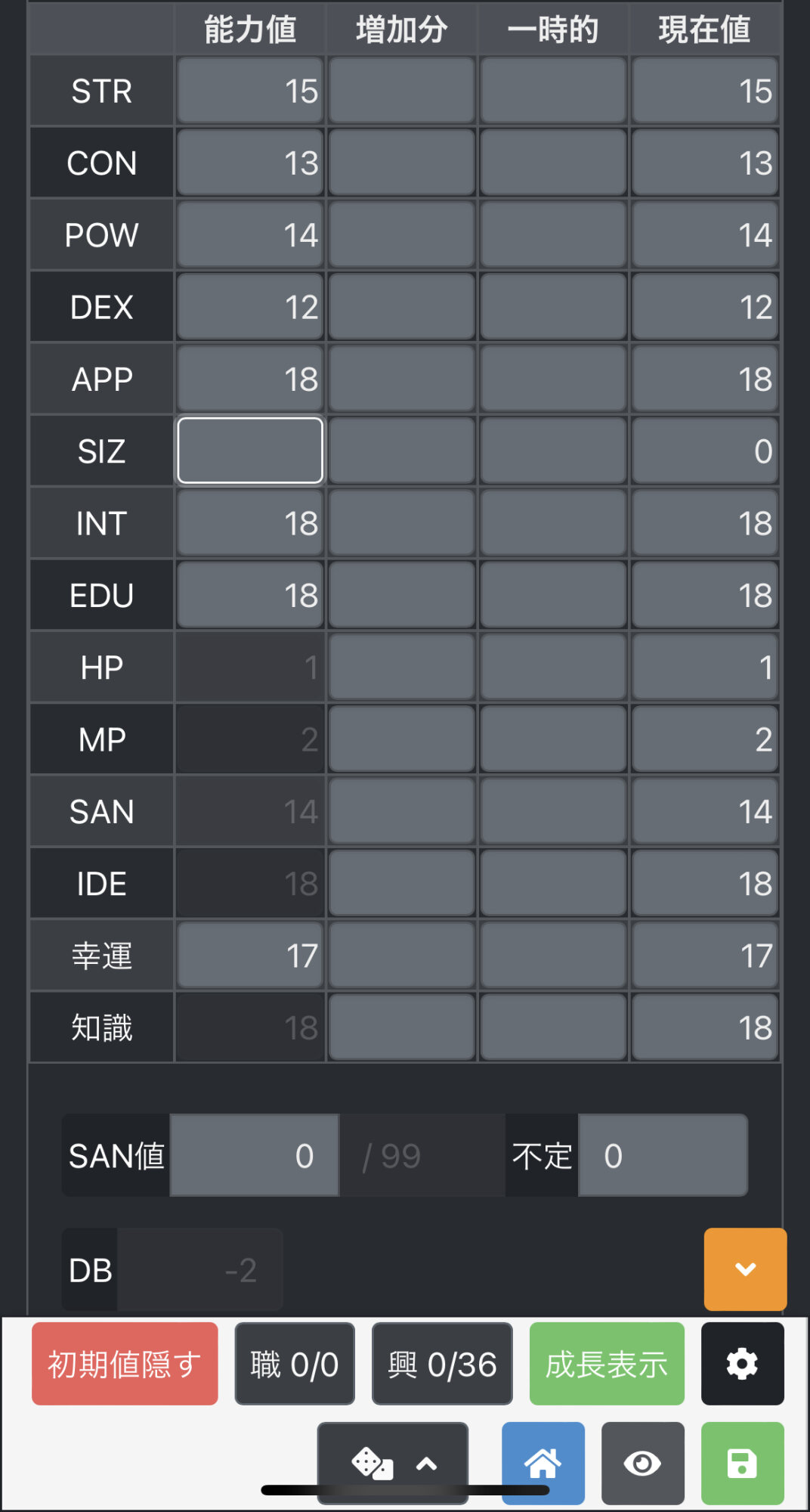Edit the HP 増加分 field
This screenshot has height=1512, width=810.
(401, 667)
